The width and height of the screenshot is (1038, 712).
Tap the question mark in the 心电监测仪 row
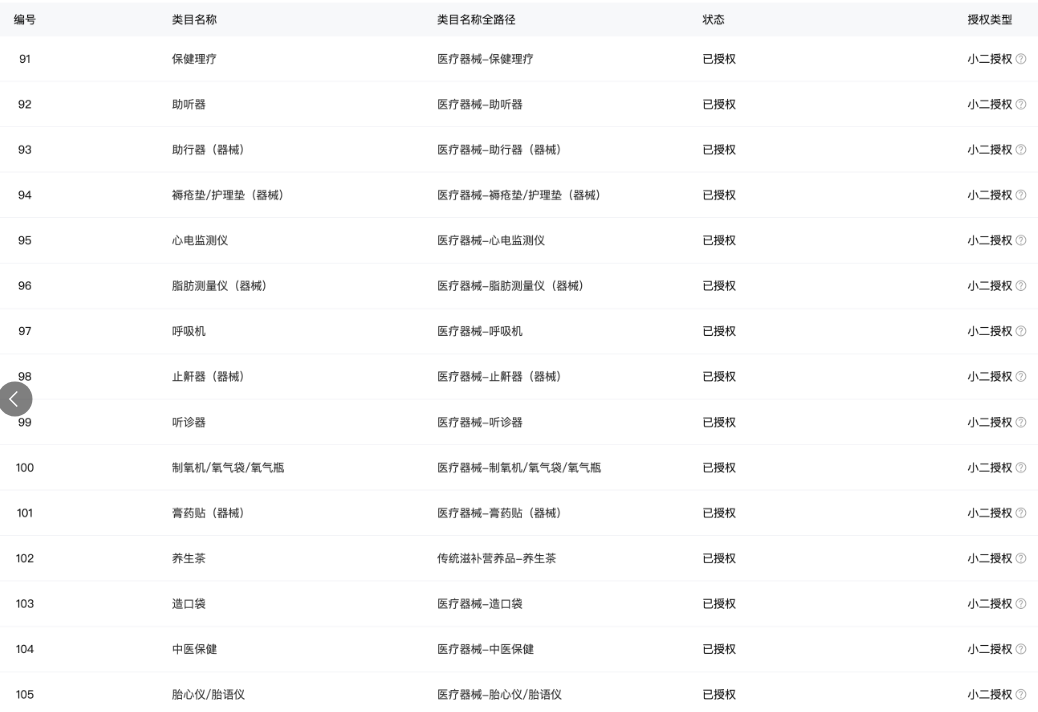1021,241
